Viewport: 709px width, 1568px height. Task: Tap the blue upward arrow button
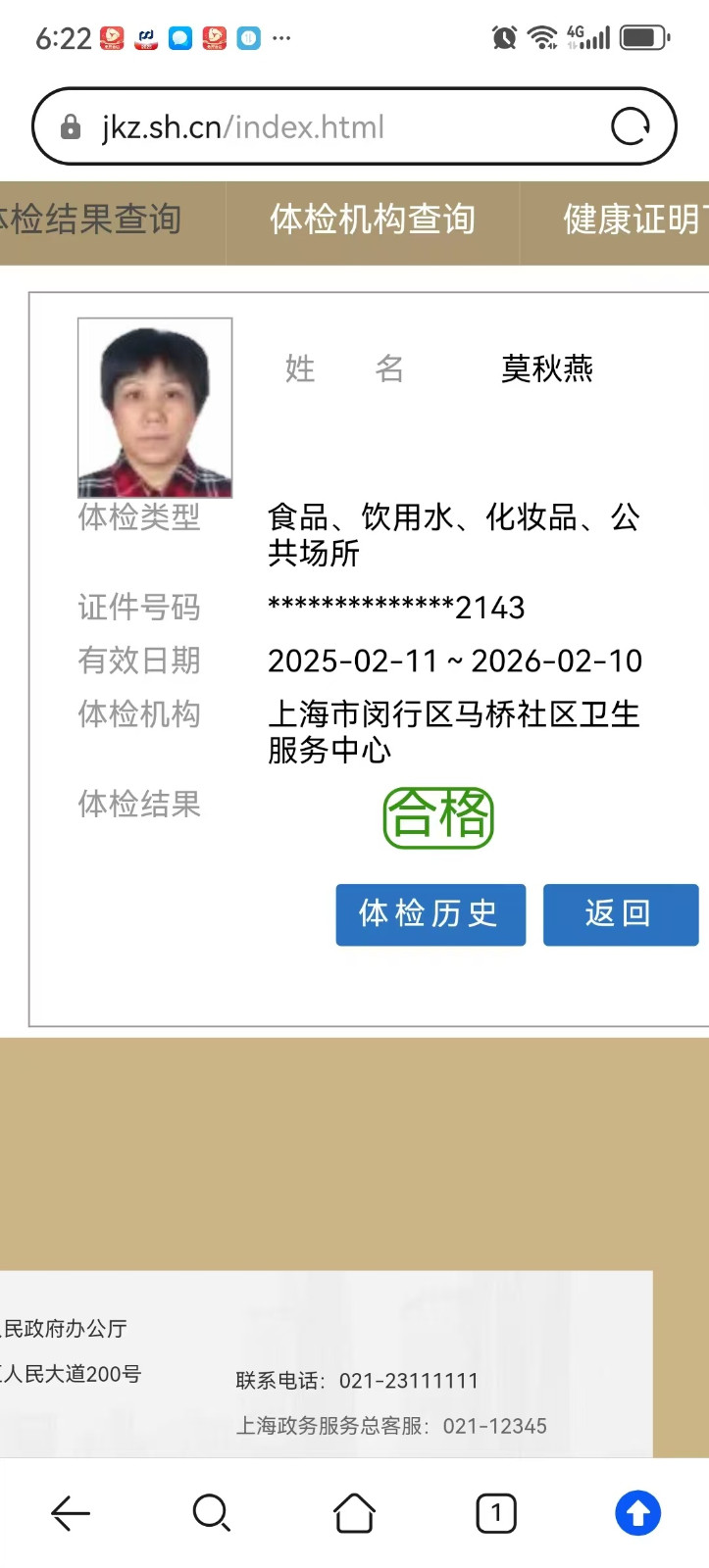tap(637, 1513)
